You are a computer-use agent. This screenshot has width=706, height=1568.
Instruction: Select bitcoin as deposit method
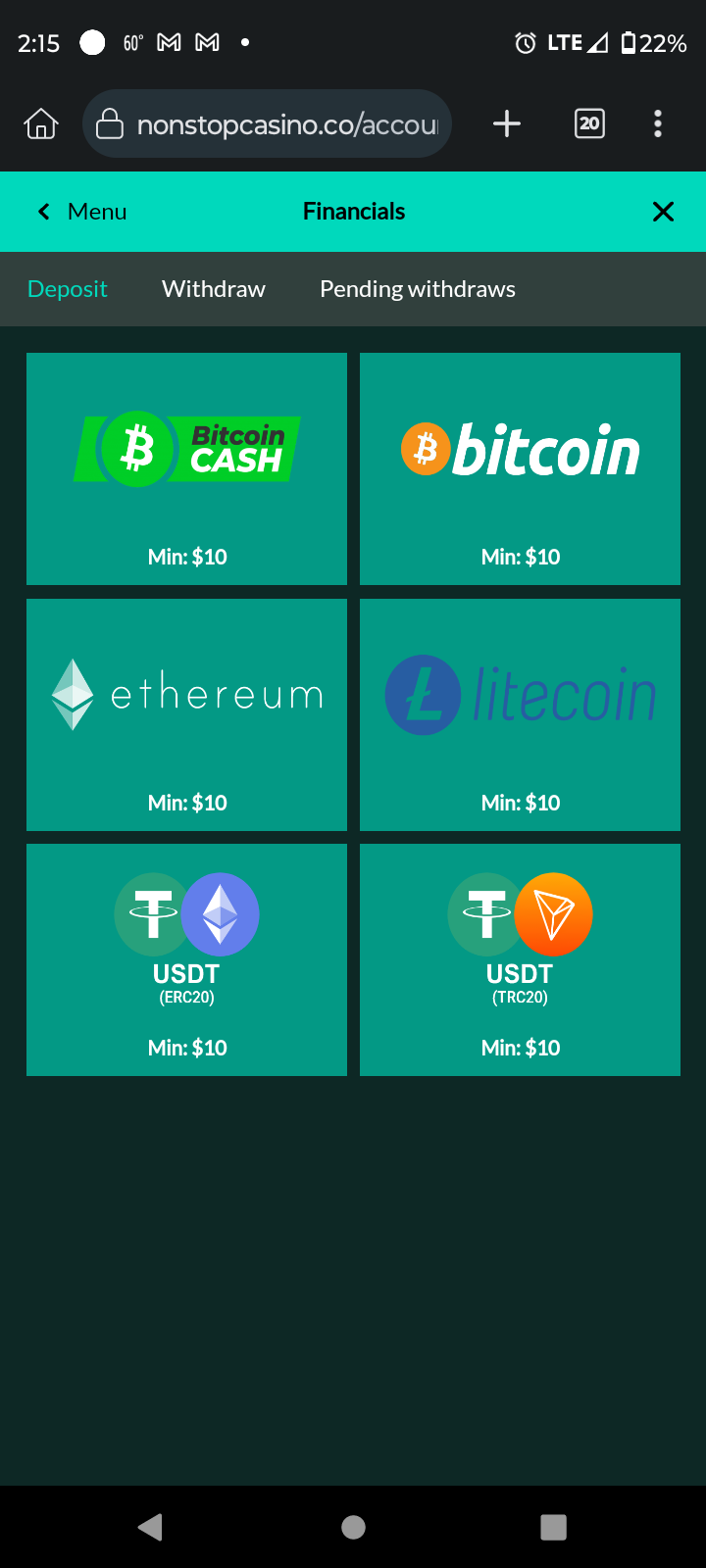[x=520, y=468]
